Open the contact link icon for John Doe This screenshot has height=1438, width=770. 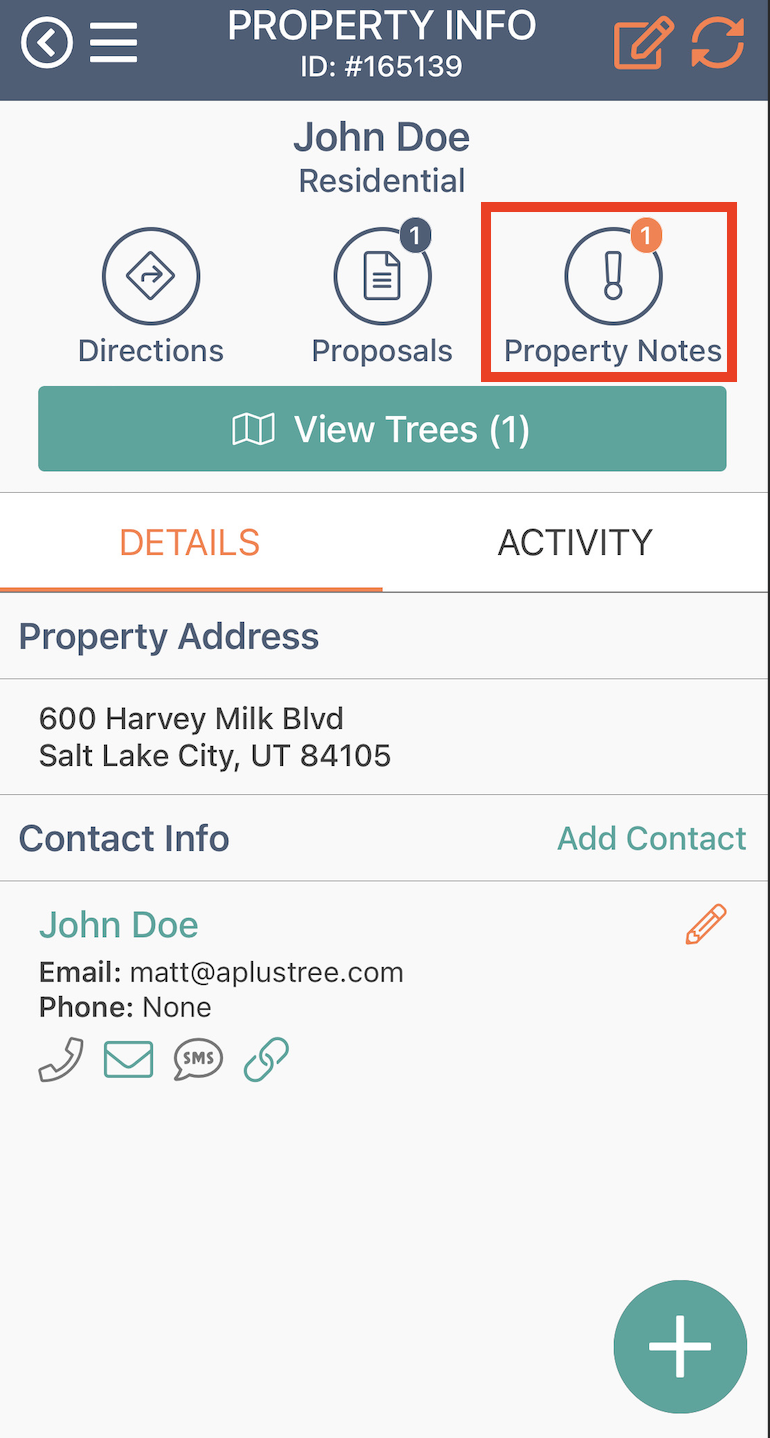coord(265,1059)
